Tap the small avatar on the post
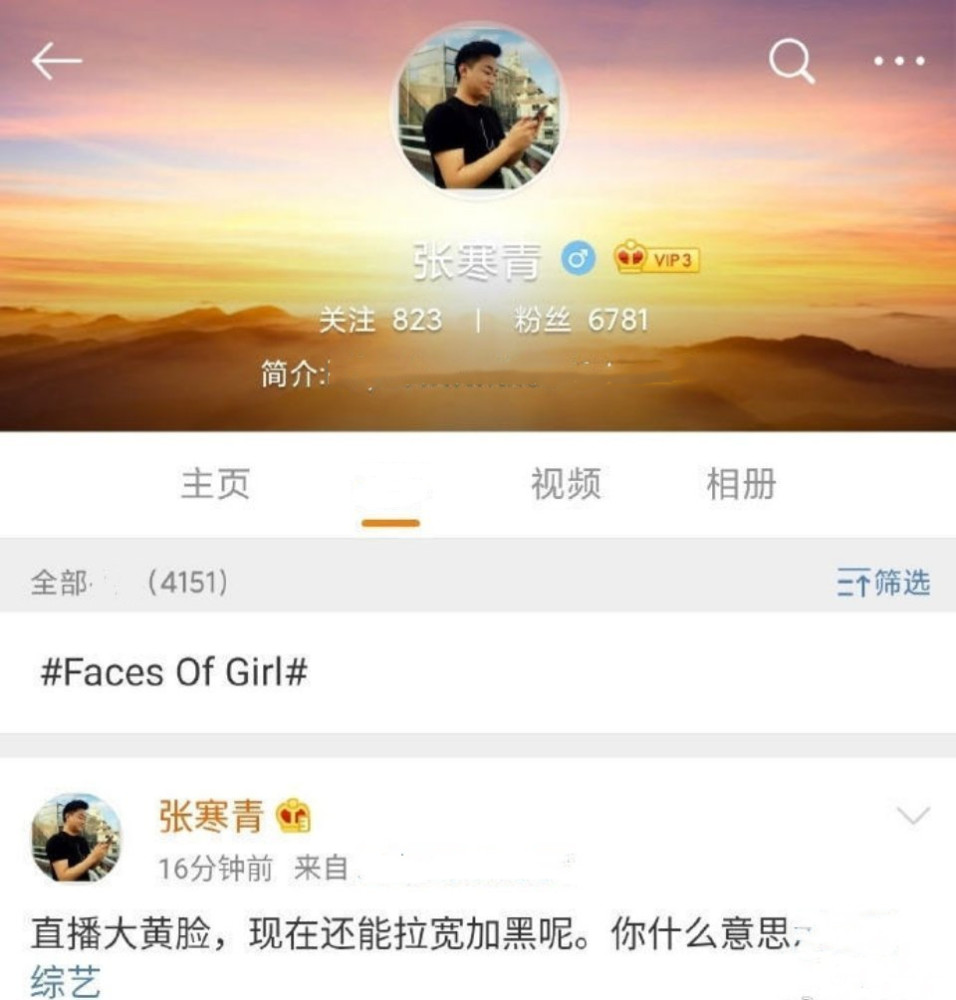Screen dimensions: 956x1000 (x=76, y=838)
